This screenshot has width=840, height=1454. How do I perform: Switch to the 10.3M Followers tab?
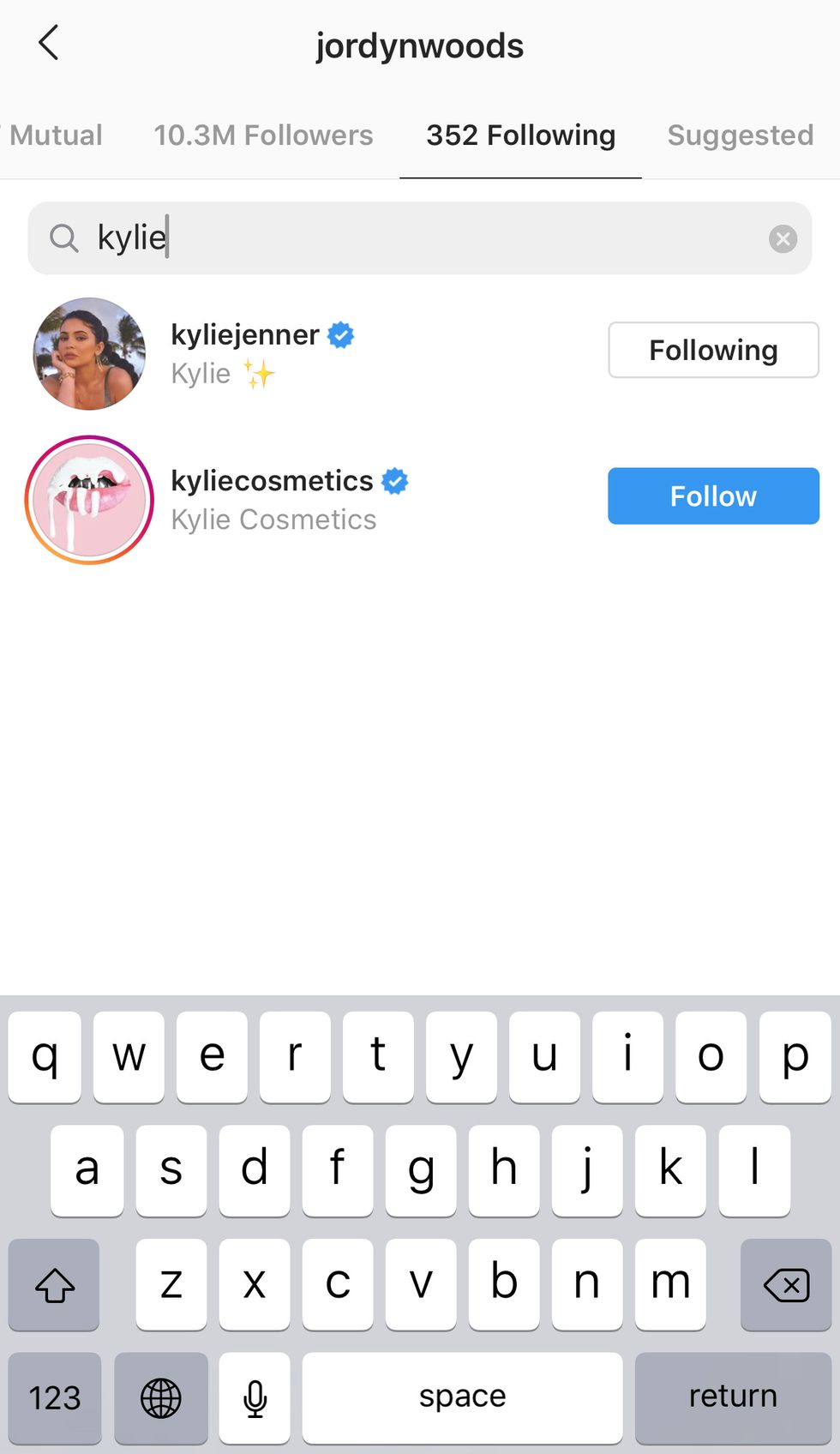[263, 135]
